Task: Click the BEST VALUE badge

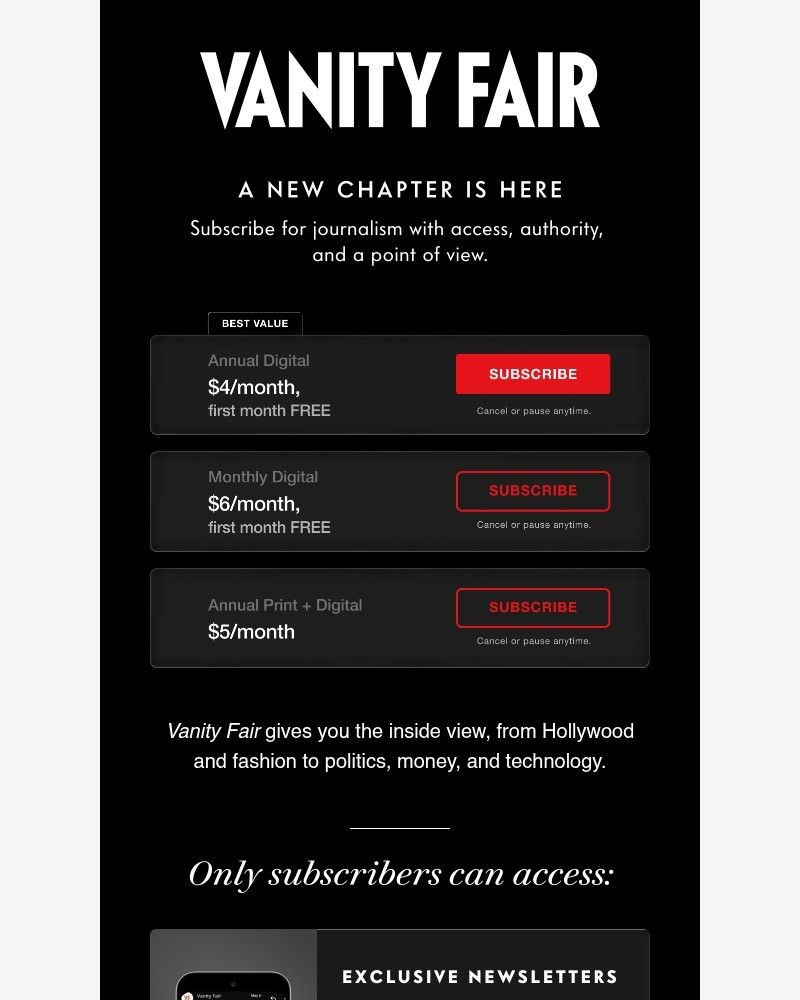Action: coord(255,323)
